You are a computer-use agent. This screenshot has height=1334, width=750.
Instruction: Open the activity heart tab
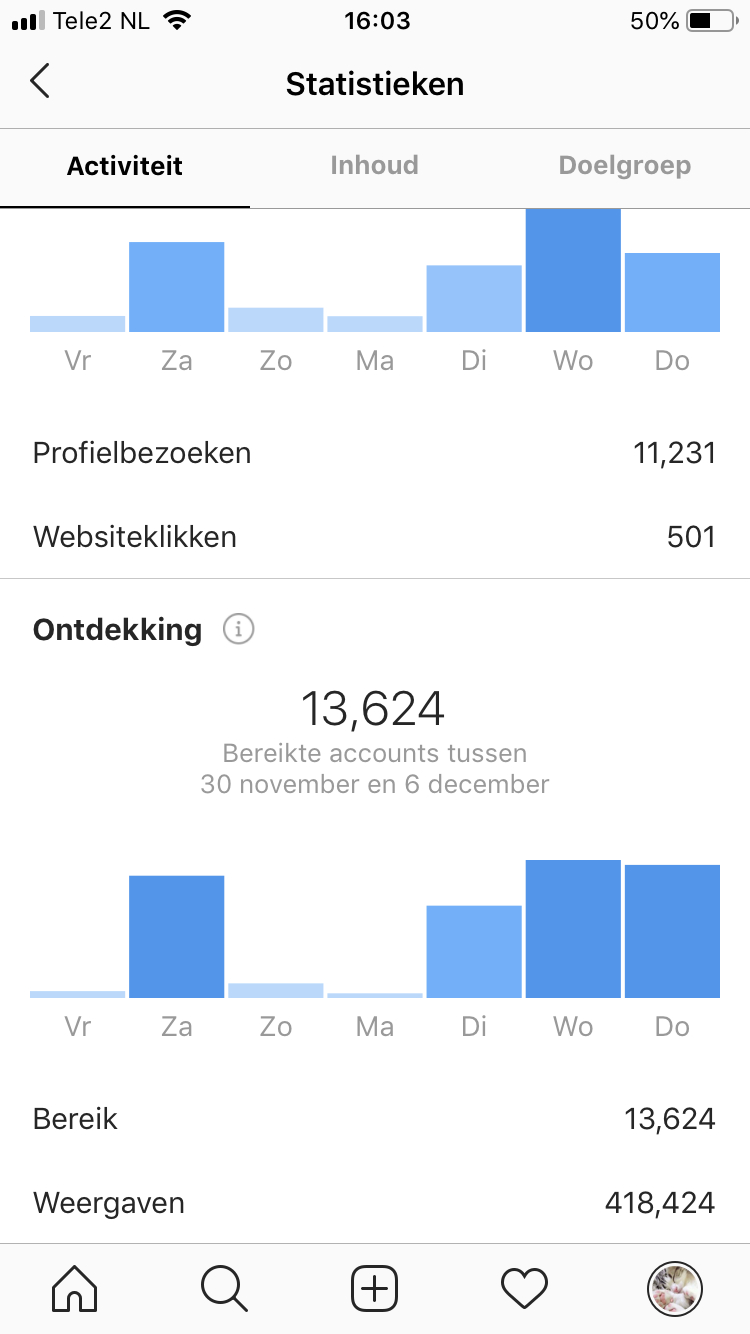point(525,1288)
